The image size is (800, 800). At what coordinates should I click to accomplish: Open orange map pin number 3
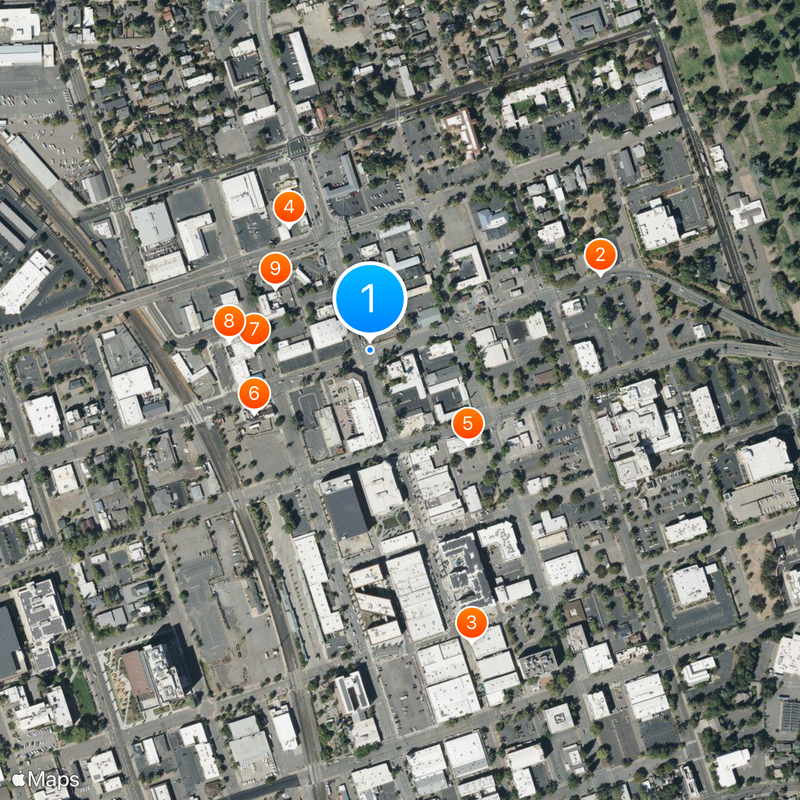click(471, 622)
